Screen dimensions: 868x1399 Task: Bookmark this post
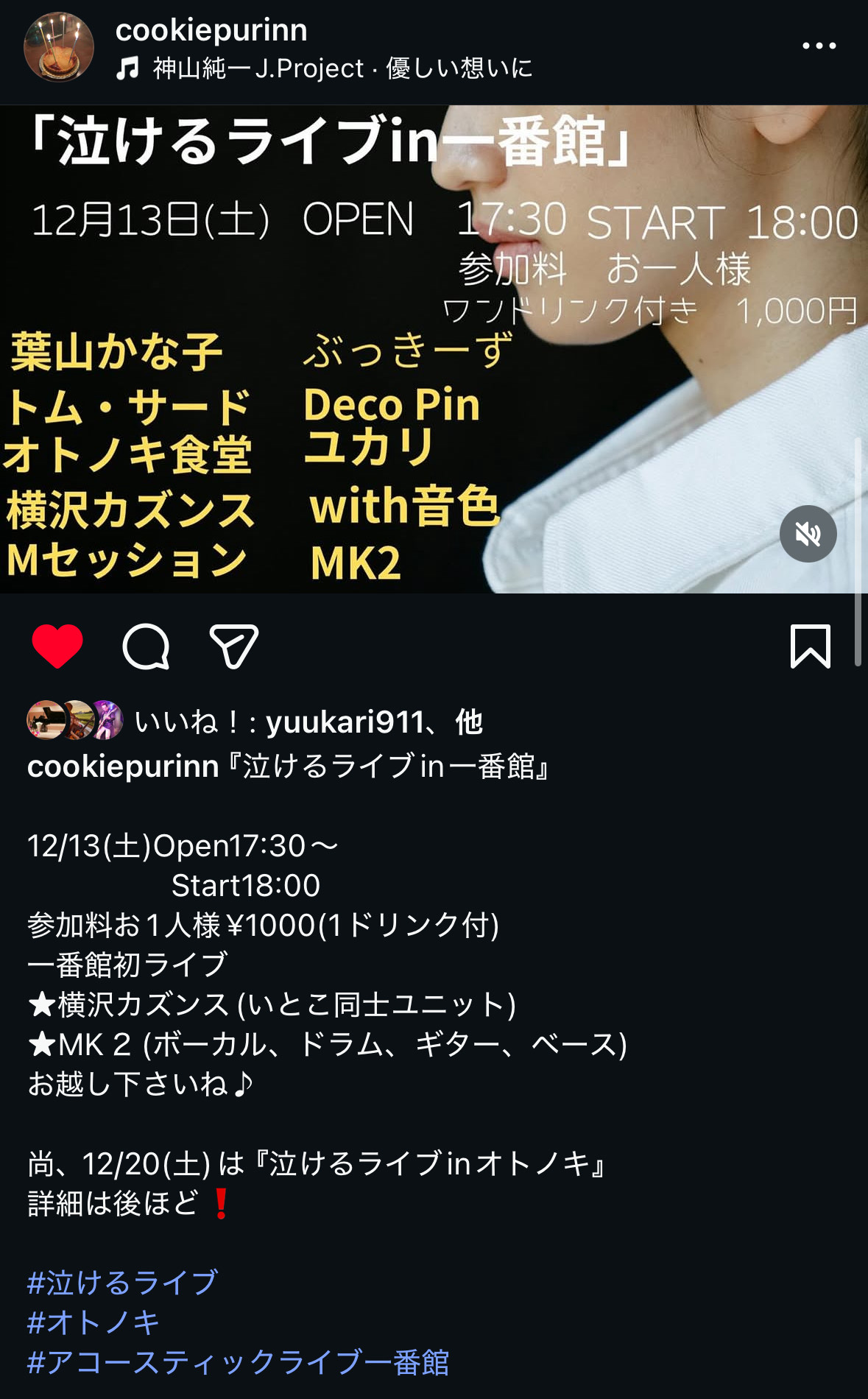pyautogui.click(x=810, y=646)
